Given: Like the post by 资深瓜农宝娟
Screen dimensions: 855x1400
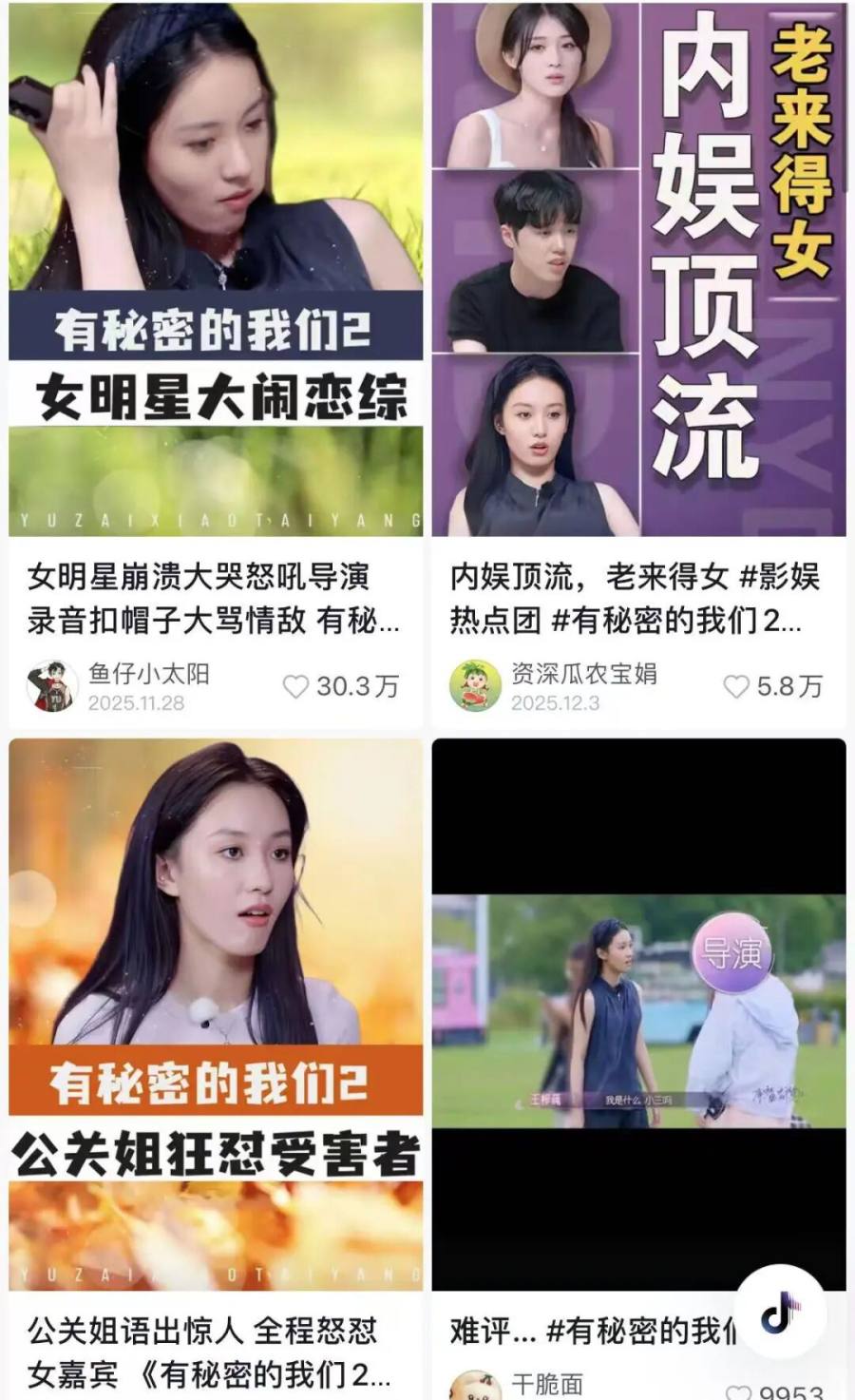Looking at the screenshot, I should tap(736, 686).
